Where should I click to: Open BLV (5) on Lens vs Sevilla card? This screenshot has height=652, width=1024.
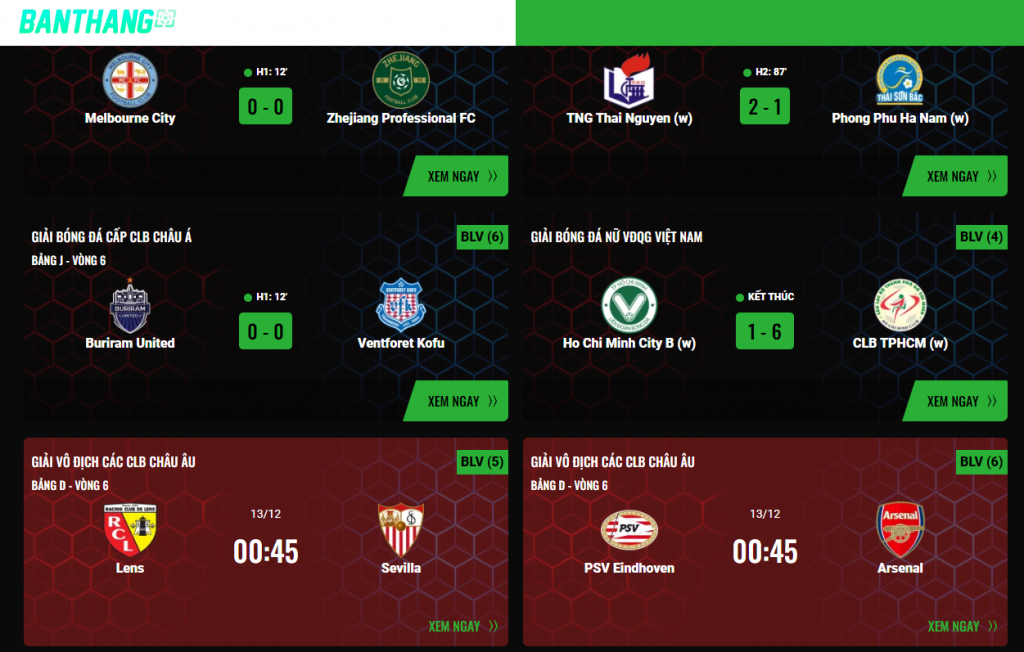[482, 461]
